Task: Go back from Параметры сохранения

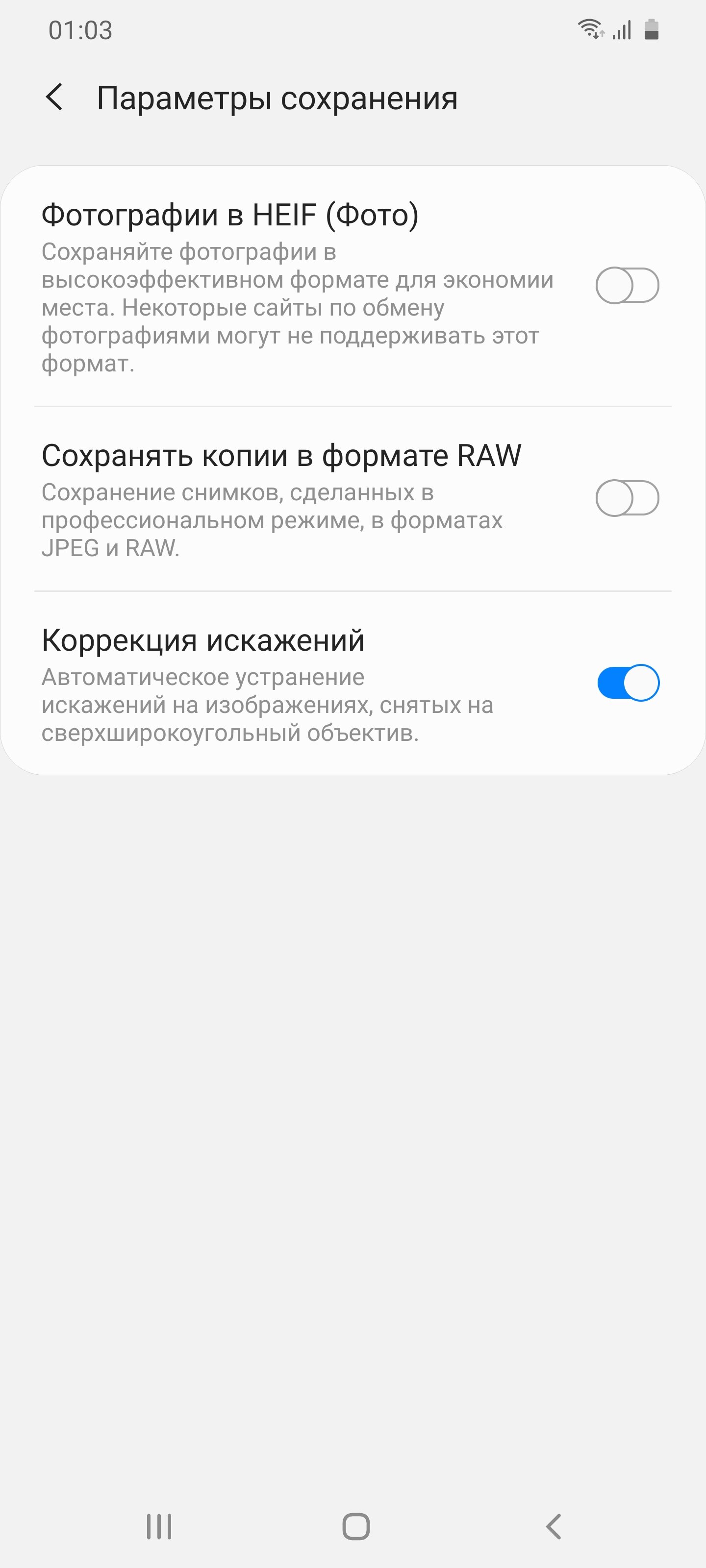Action: coord(54,98)
